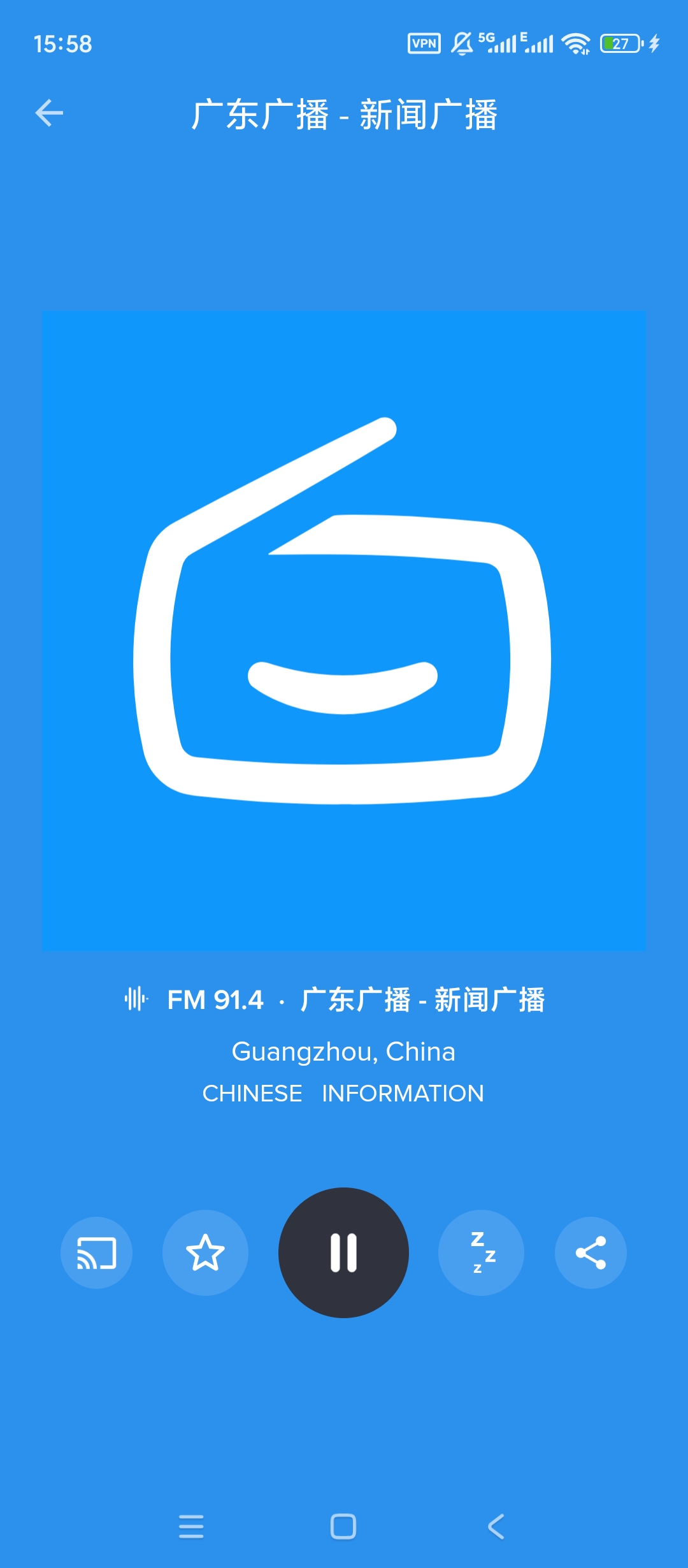688x1568 pixels.
Task: Pause the currently playing station
Action: pyautogui.click(x=343, y=1252)
